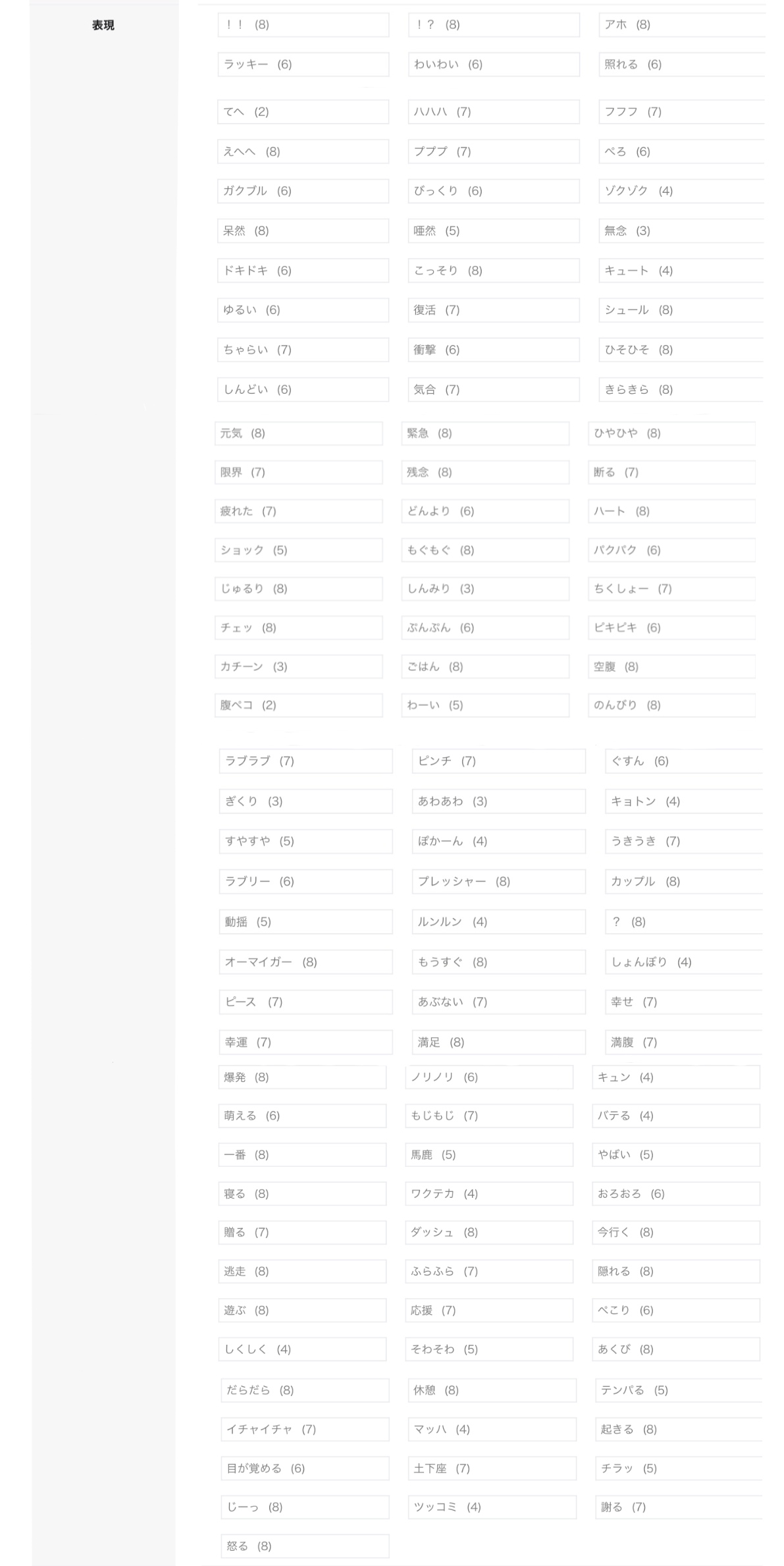784x1566 pixels.
Task: Choose the 幸せ (7) tag
Action: (x=683, y=1002)
